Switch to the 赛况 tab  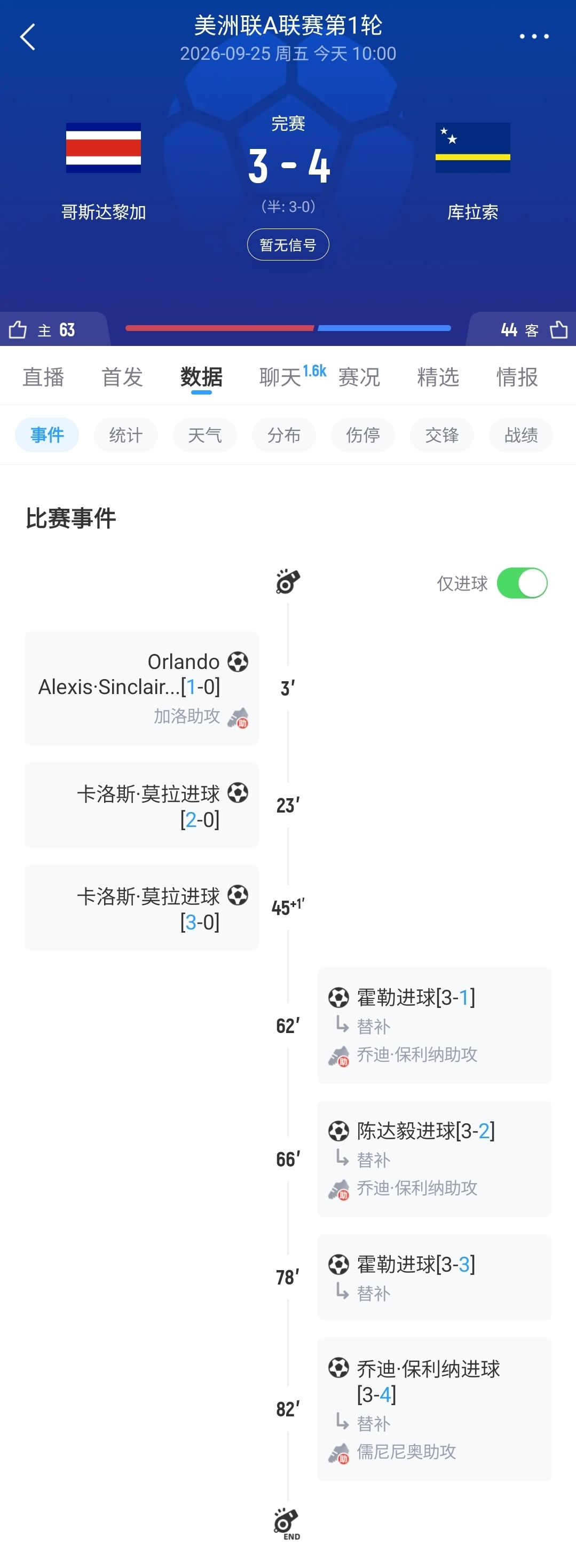click(x=359, y=377)
